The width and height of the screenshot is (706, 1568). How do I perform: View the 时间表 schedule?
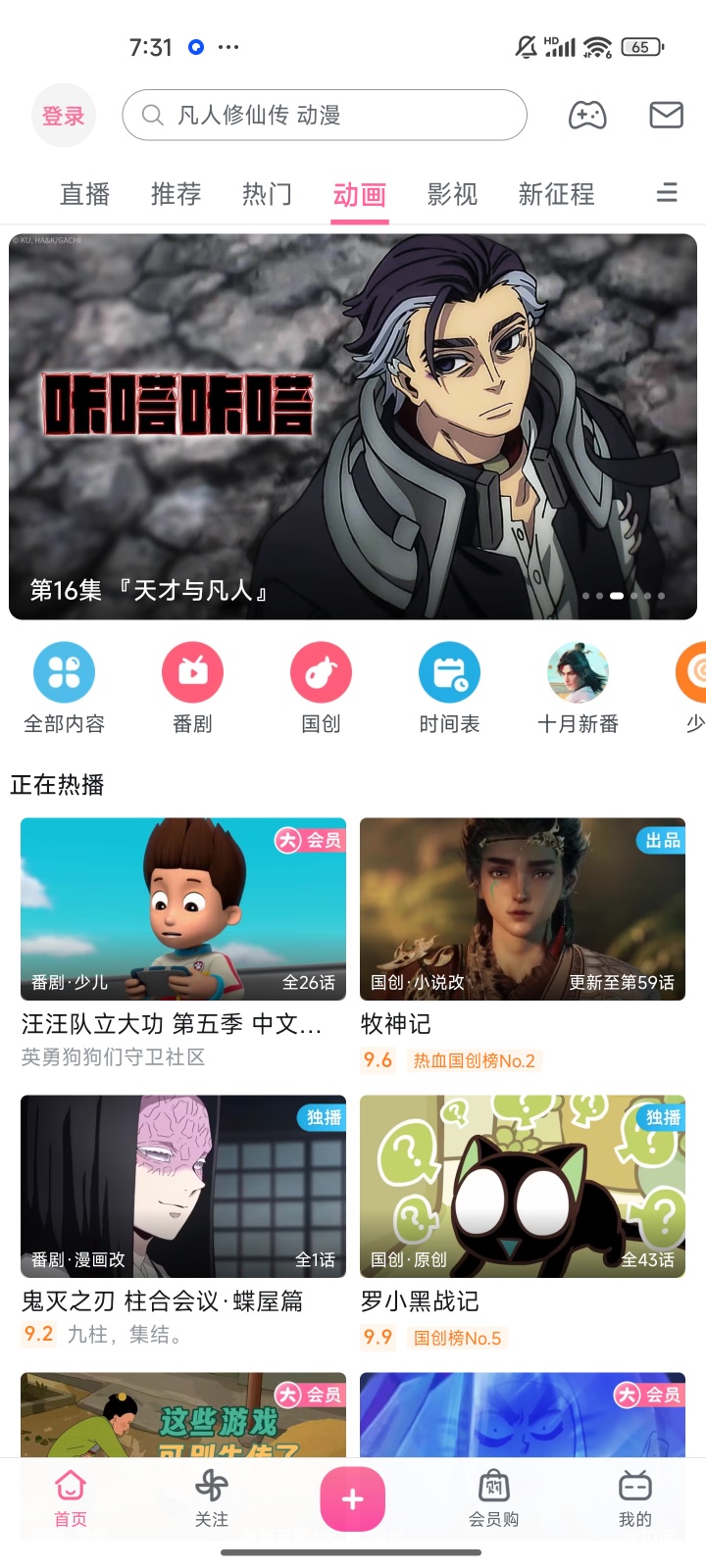449,687
